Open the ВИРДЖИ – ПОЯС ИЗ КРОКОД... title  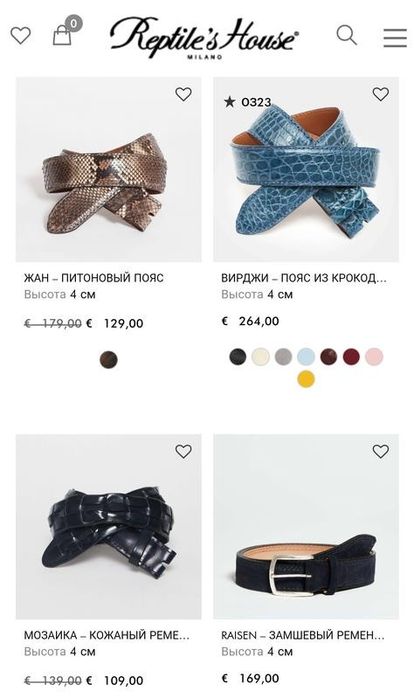pyautogui.click(x=304, y=278)
